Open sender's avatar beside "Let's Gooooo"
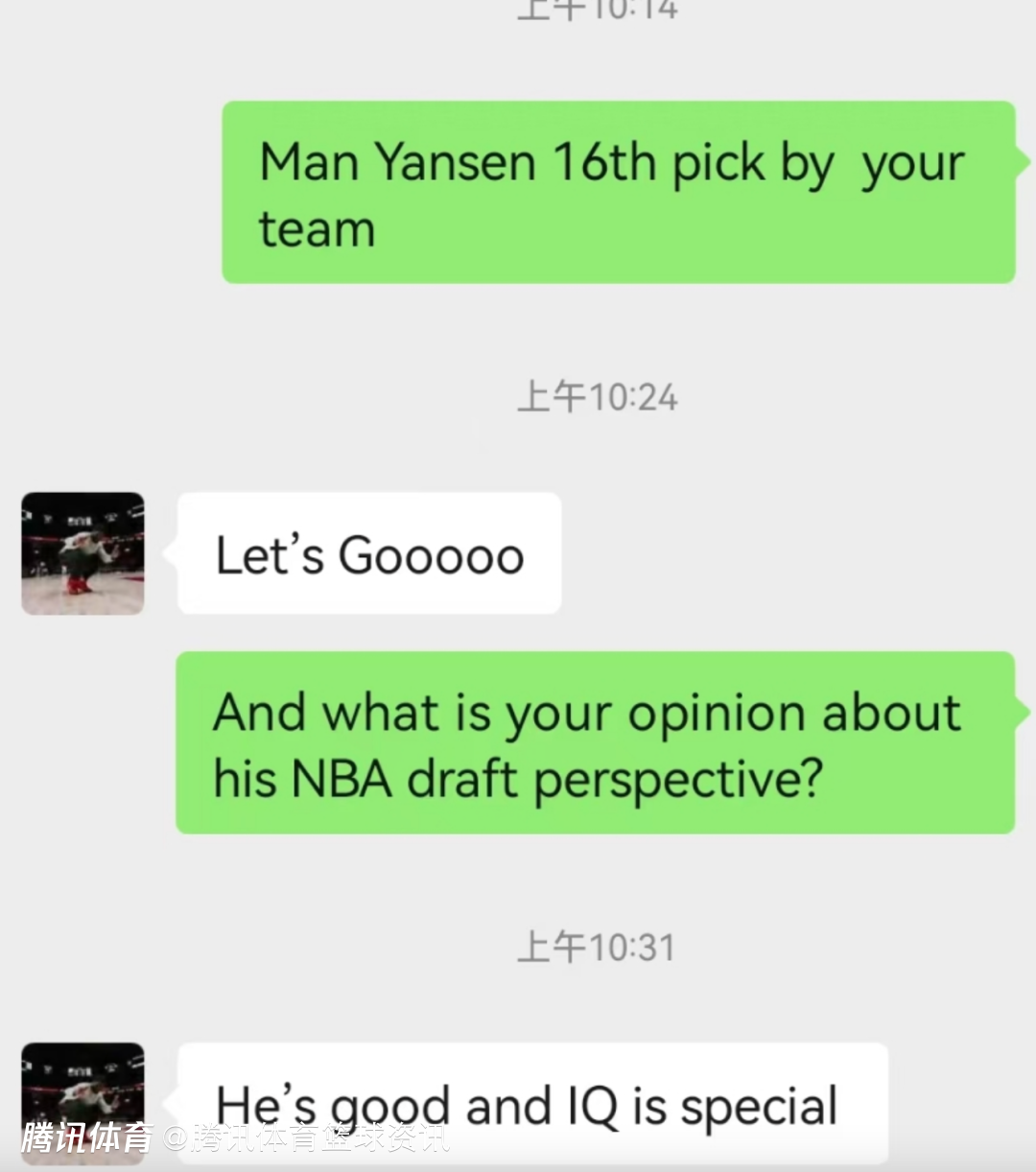Screen dimensions: 1036x1172 pyautogui.click(x=82, y=553)
